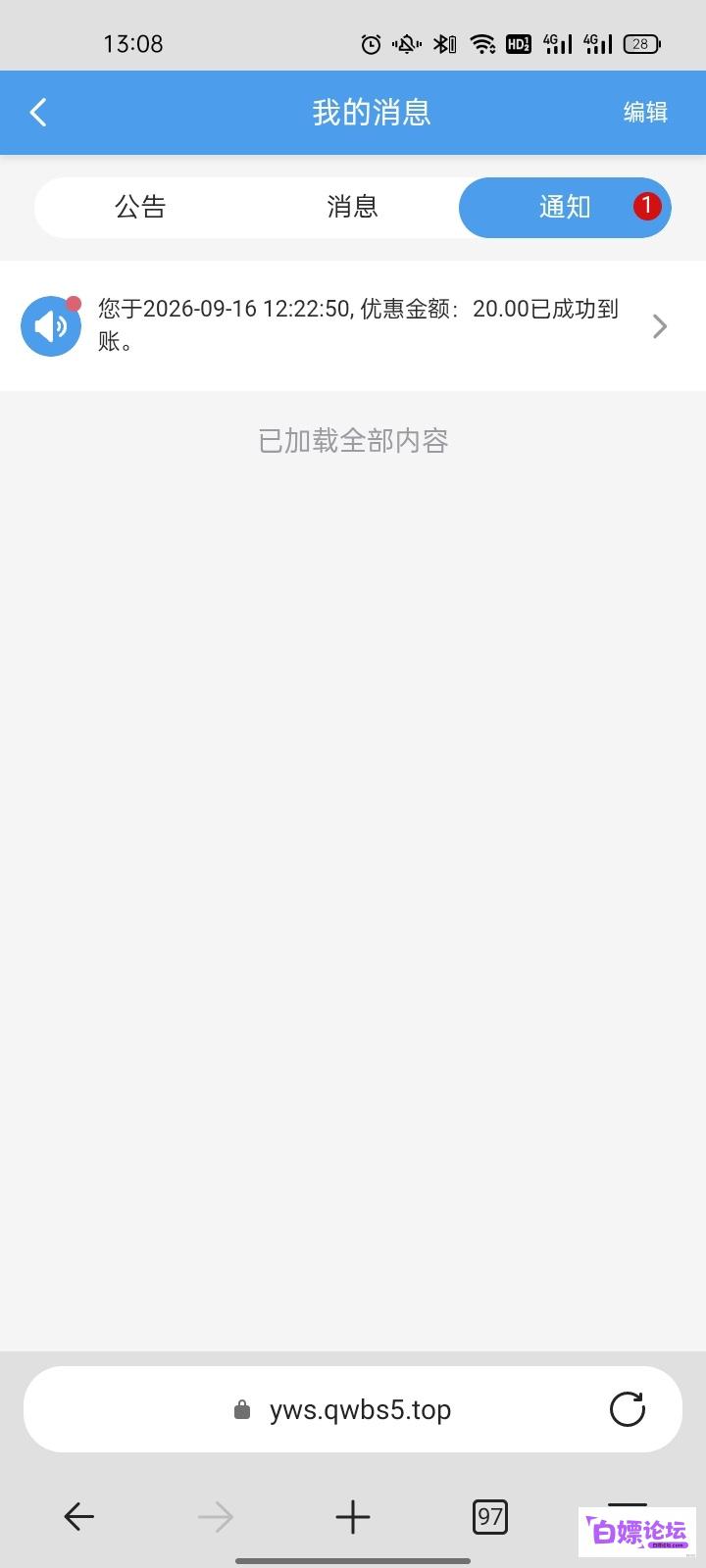The width and height of the screenshot is (706, 1568).
Task: Open the 优惠金额 20.00 notification
Action: click(353, 325)
